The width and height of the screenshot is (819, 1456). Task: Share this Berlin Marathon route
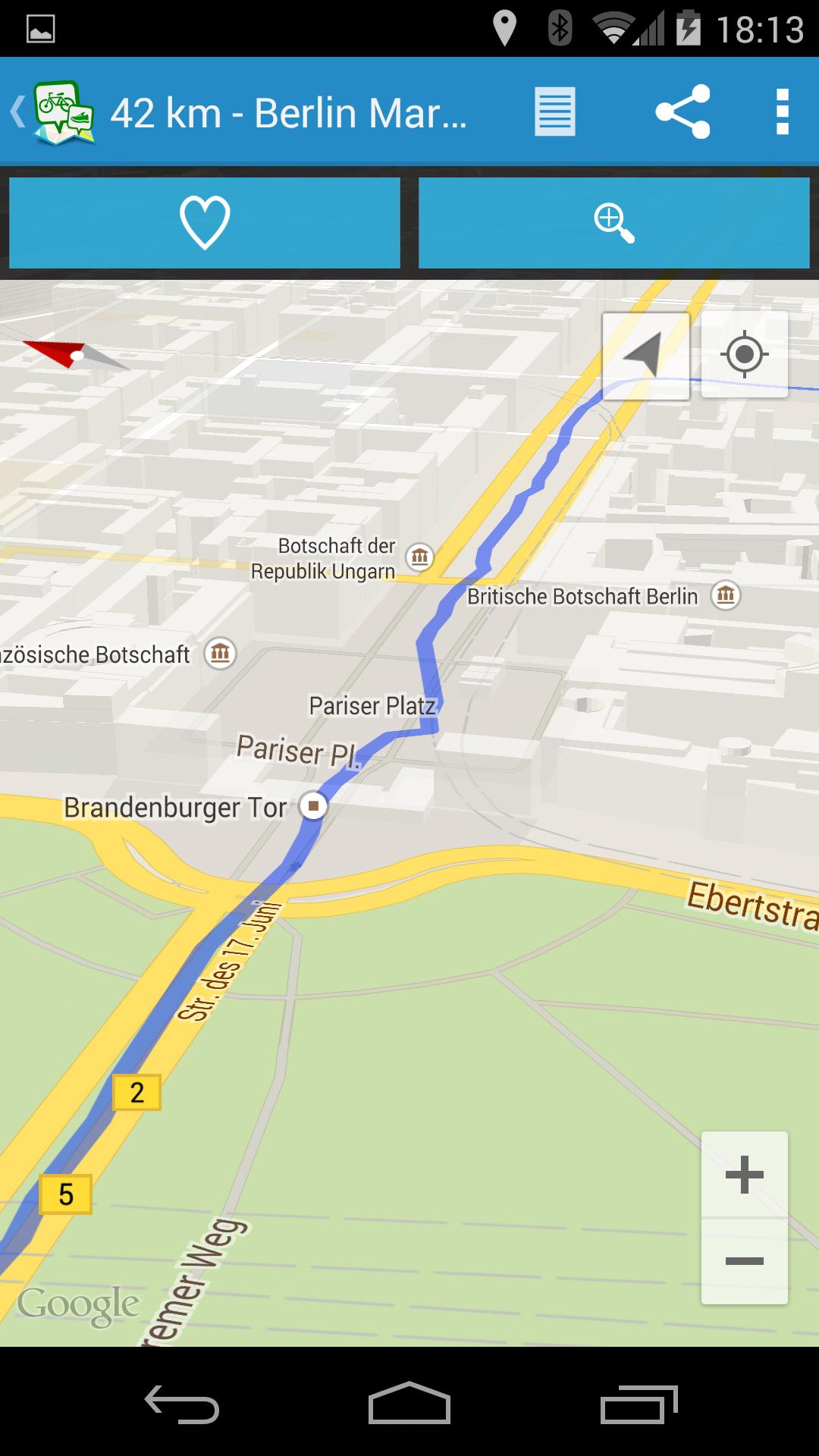[682, 112]
